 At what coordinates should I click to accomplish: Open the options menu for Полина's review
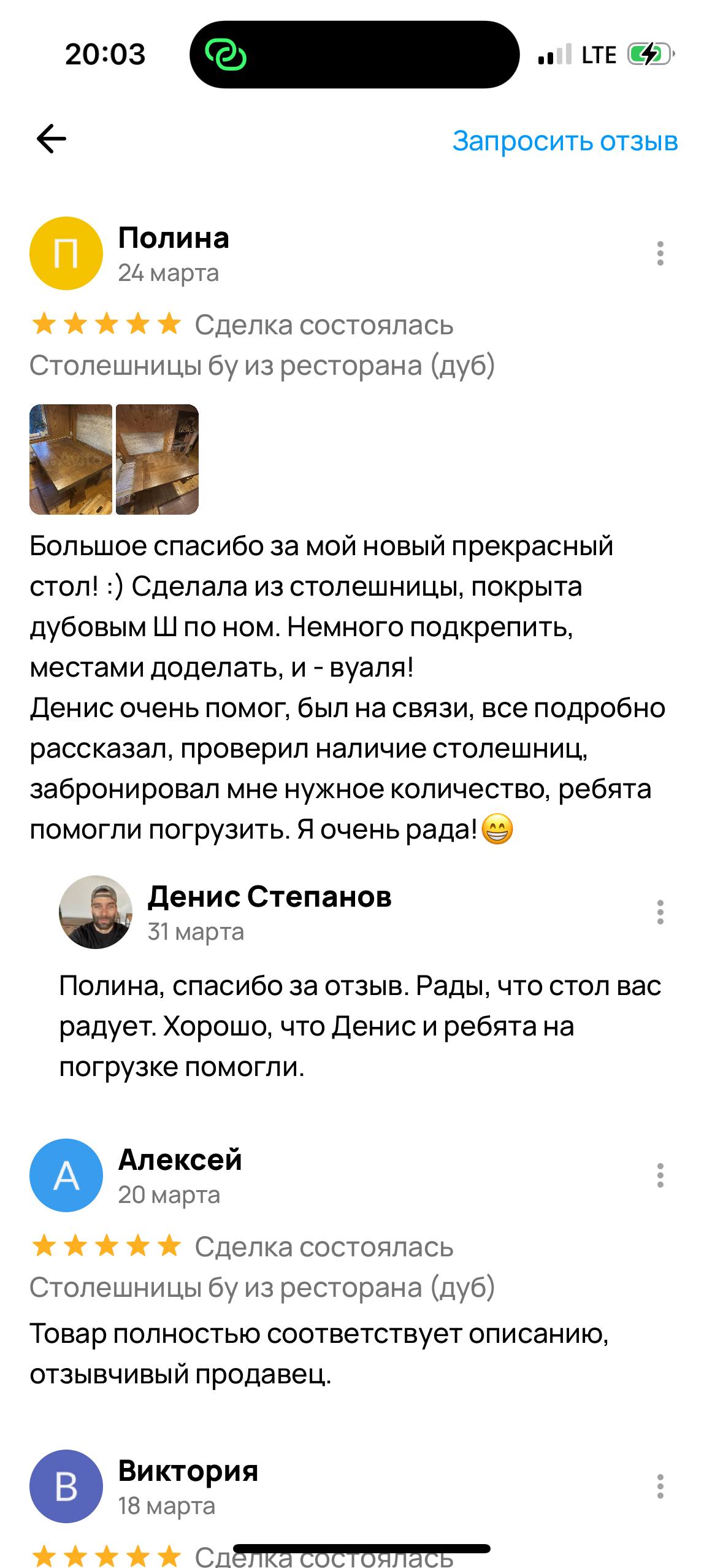coord(660,253)
